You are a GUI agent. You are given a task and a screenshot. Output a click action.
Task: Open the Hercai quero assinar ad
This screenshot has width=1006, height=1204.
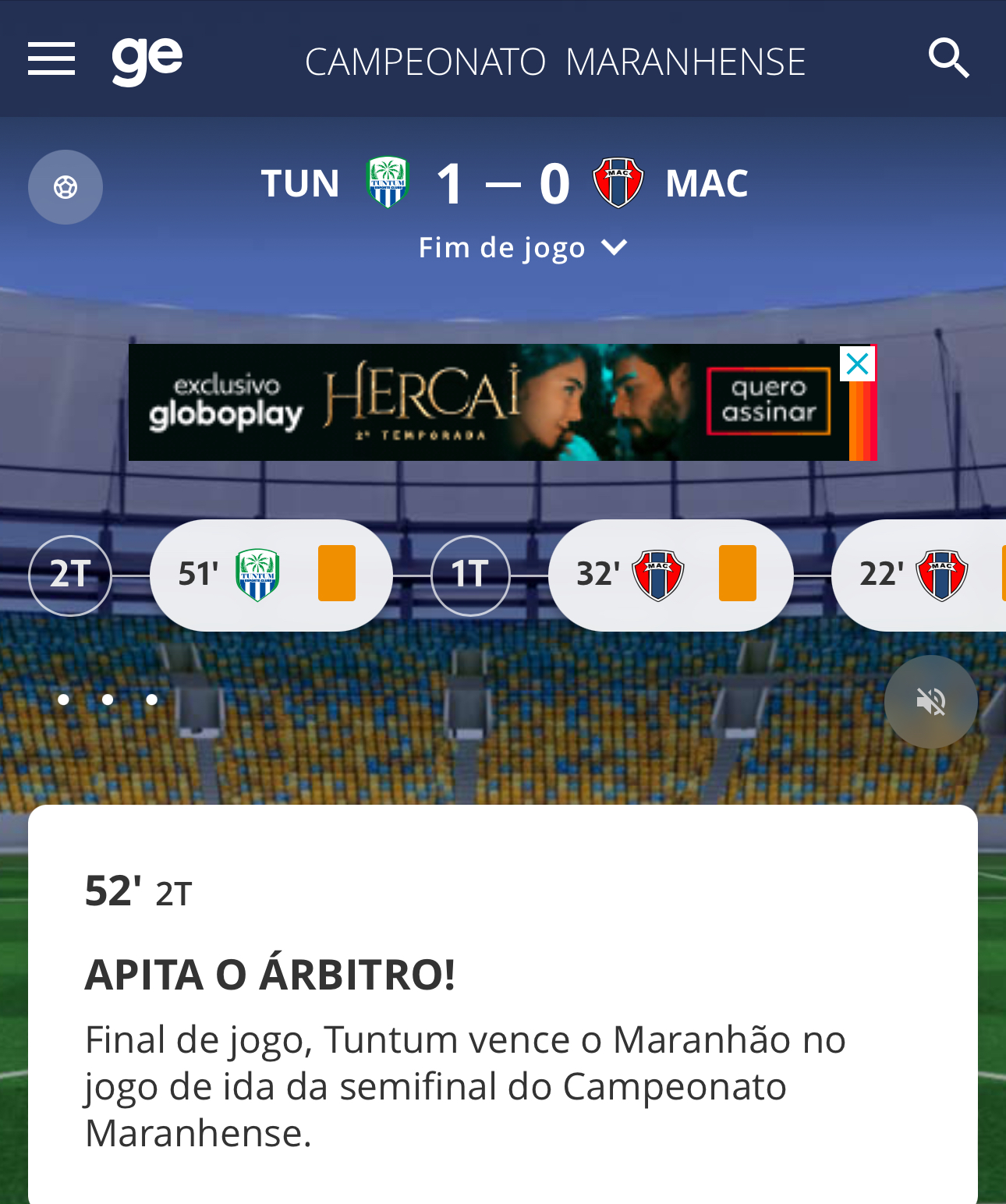pos(768,401)
